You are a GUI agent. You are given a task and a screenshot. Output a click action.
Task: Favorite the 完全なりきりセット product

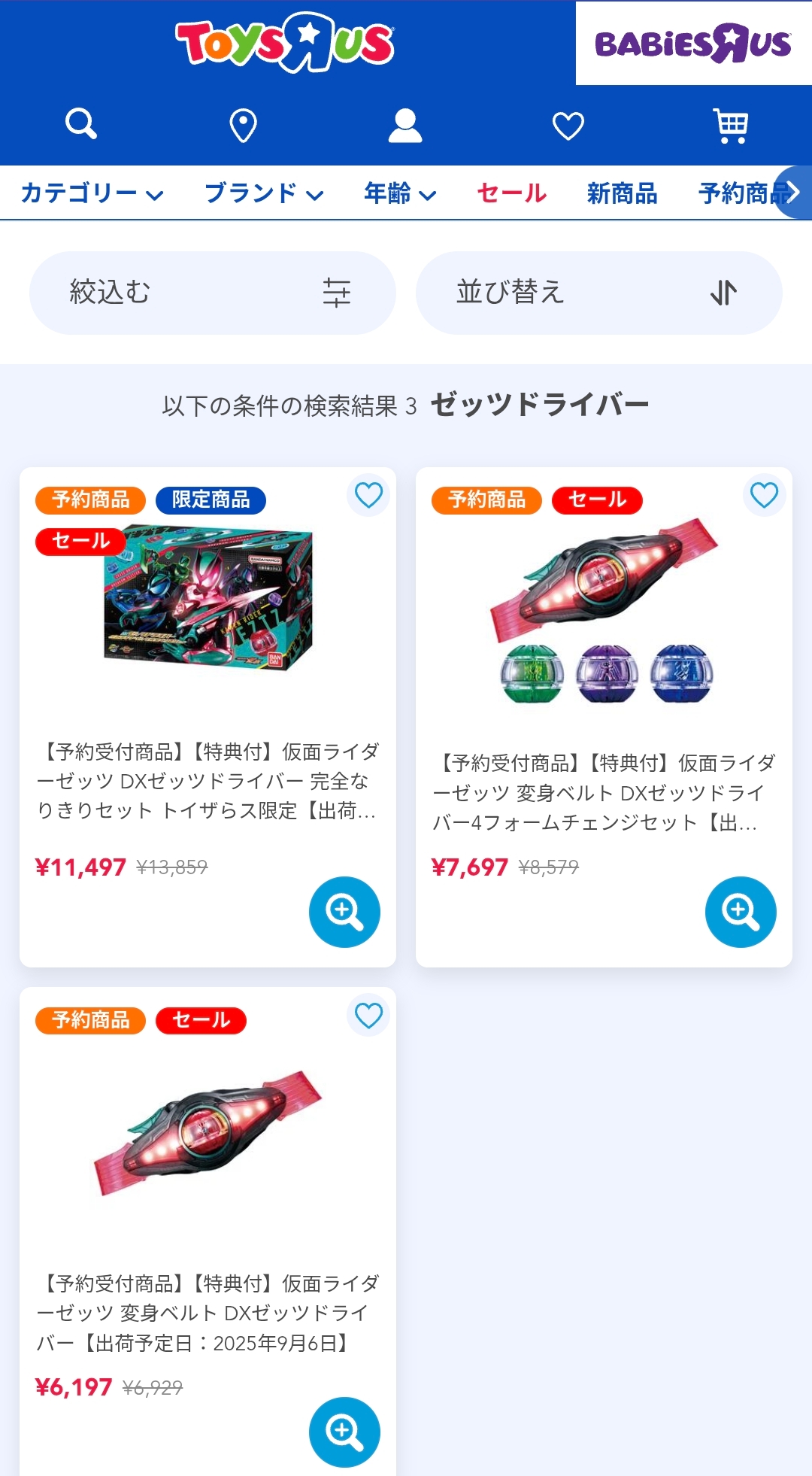[368, 495]
